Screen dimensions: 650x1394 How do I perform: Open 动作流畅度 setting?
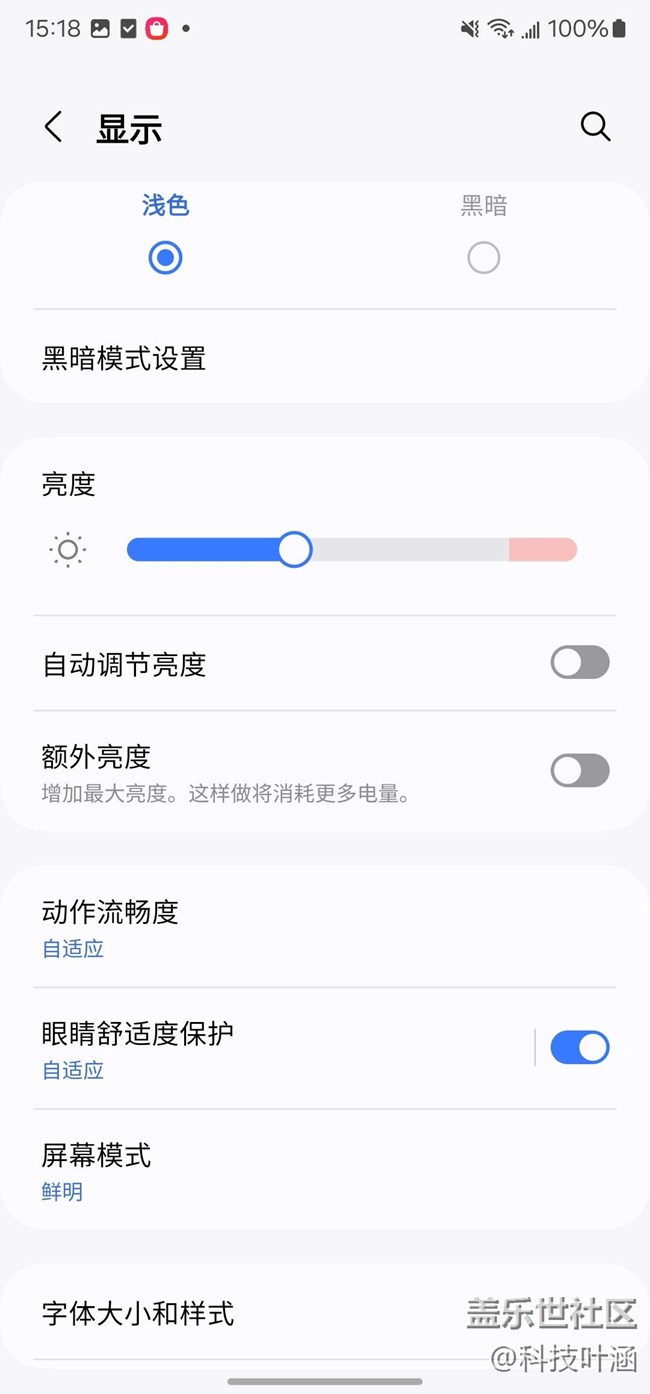(x=325, y=928)
